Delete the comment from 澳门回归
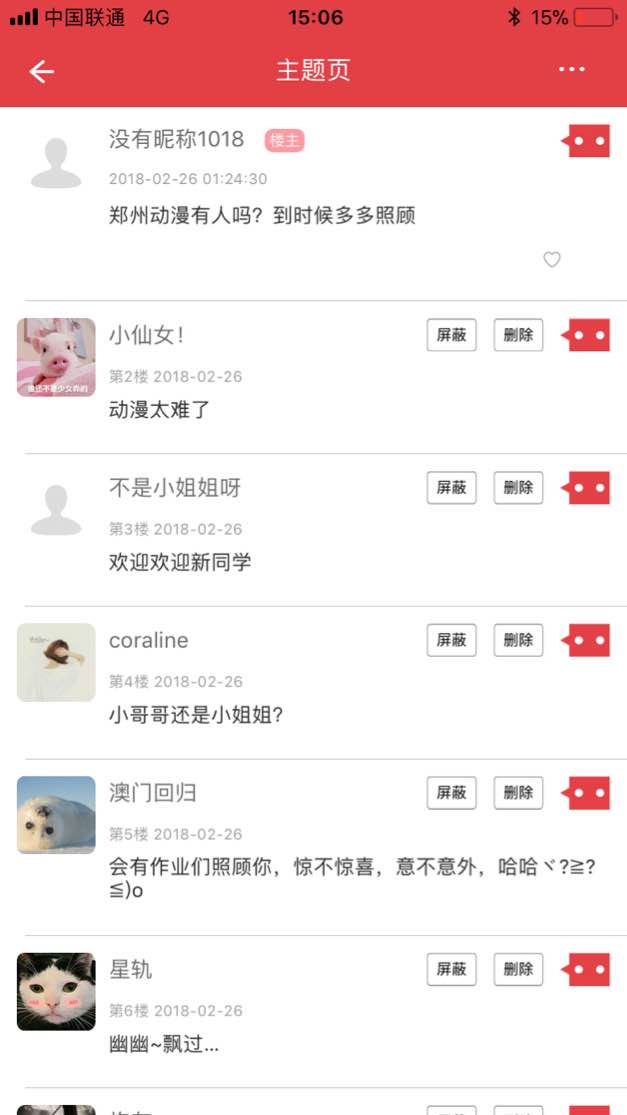Viewport: 627px width, 1115px height. pos(518,793)
